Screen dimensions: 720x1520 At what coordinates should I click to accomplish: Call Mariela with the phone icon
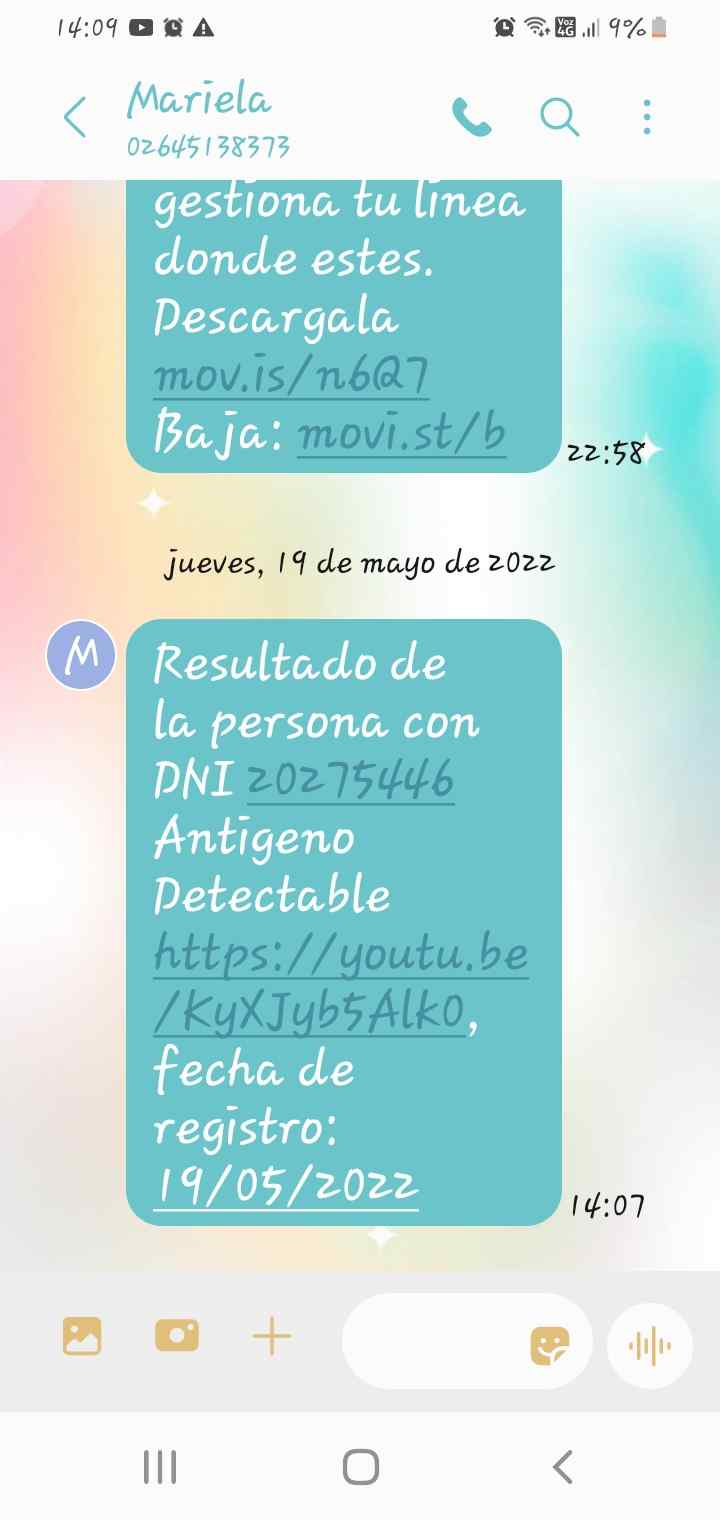click(471, 118)
